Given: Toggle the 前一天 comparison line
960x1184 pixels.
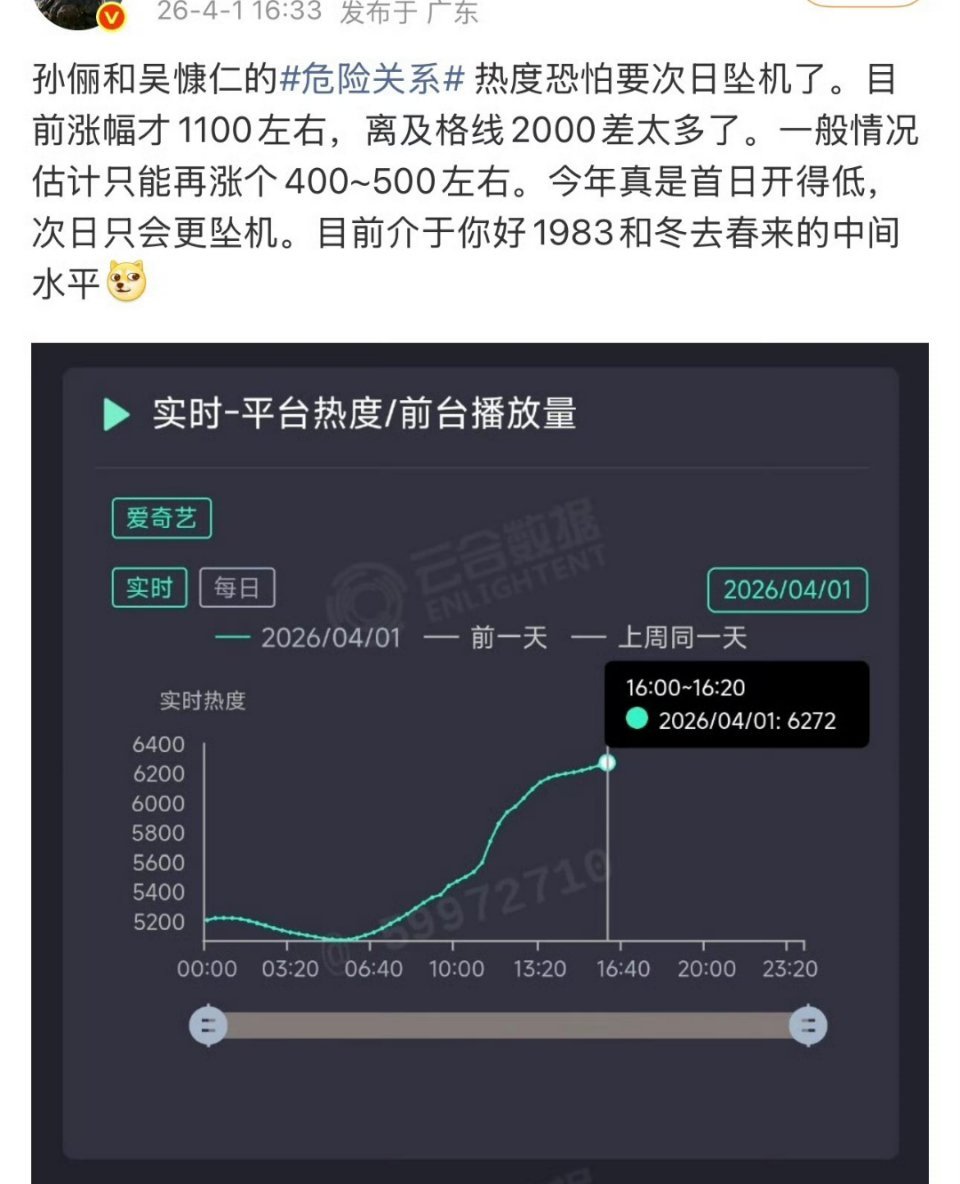Looking at the screenshot, I should coord(510,638).
